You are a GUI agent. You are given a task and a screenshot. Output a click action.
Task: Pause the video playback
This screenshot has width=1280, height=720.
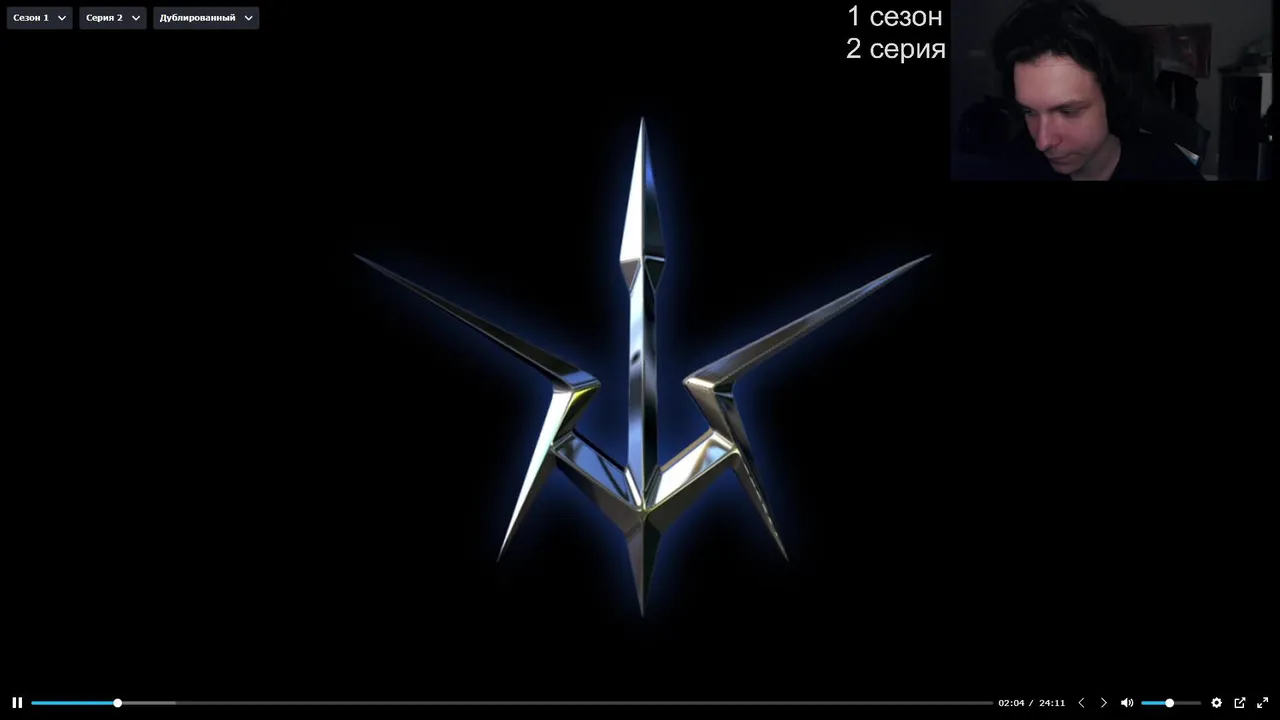click(x=17, y=703)
